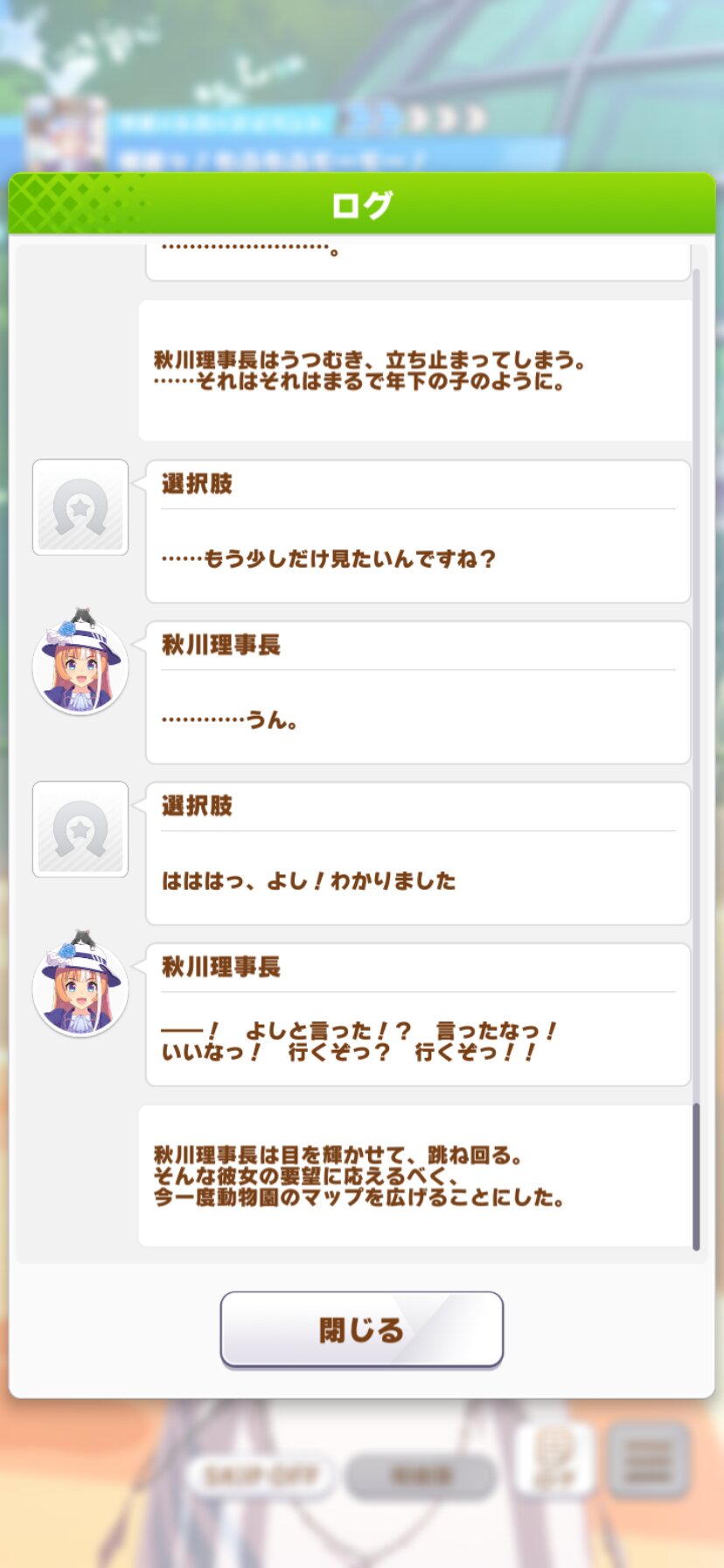
Task: Close the log with 閉じる button
Action: tap(361, 1329)
